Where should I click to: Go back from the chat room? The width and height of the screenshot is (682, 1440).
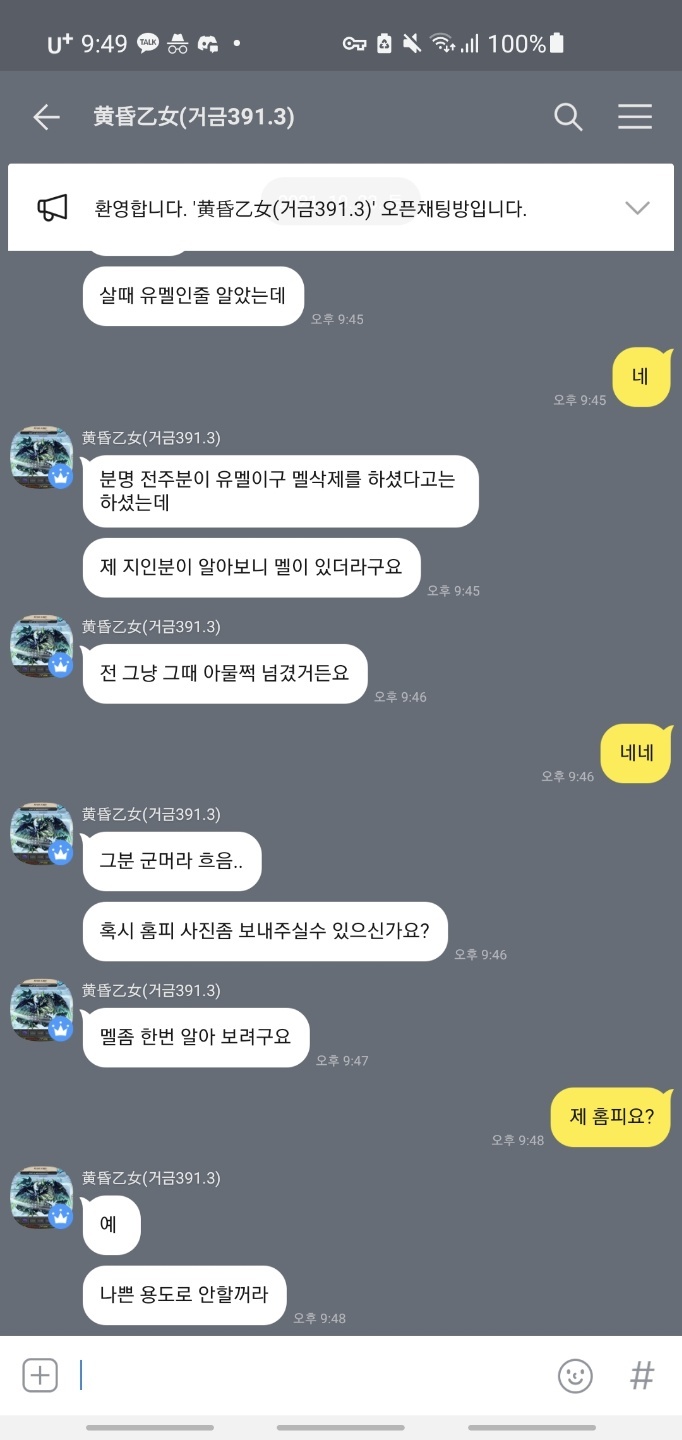pos(46,117)
